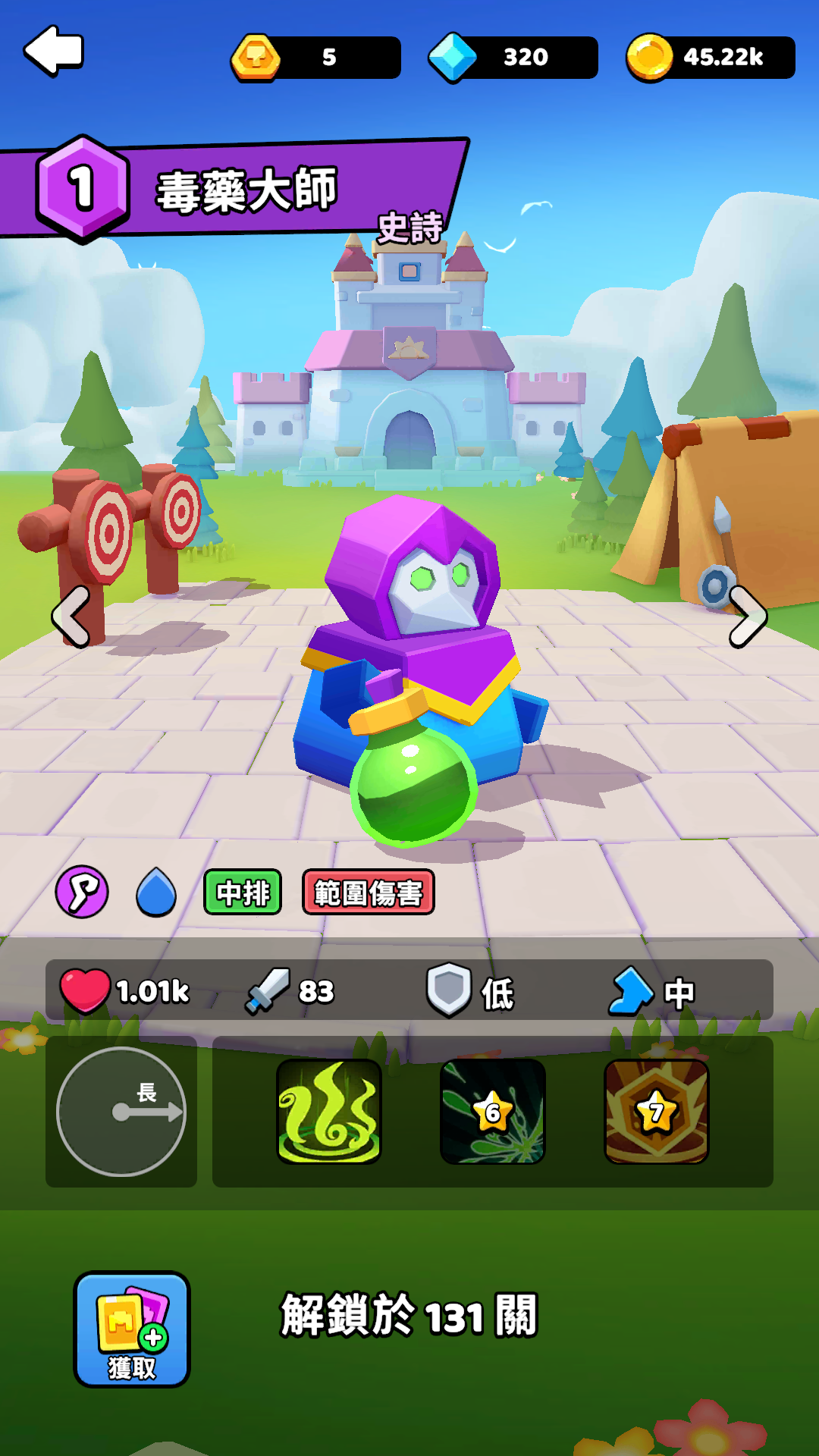Viewport: 819px width, 1456px height.
Task: View the star 7 locked skill
Action: click(x=657, y=1112)
